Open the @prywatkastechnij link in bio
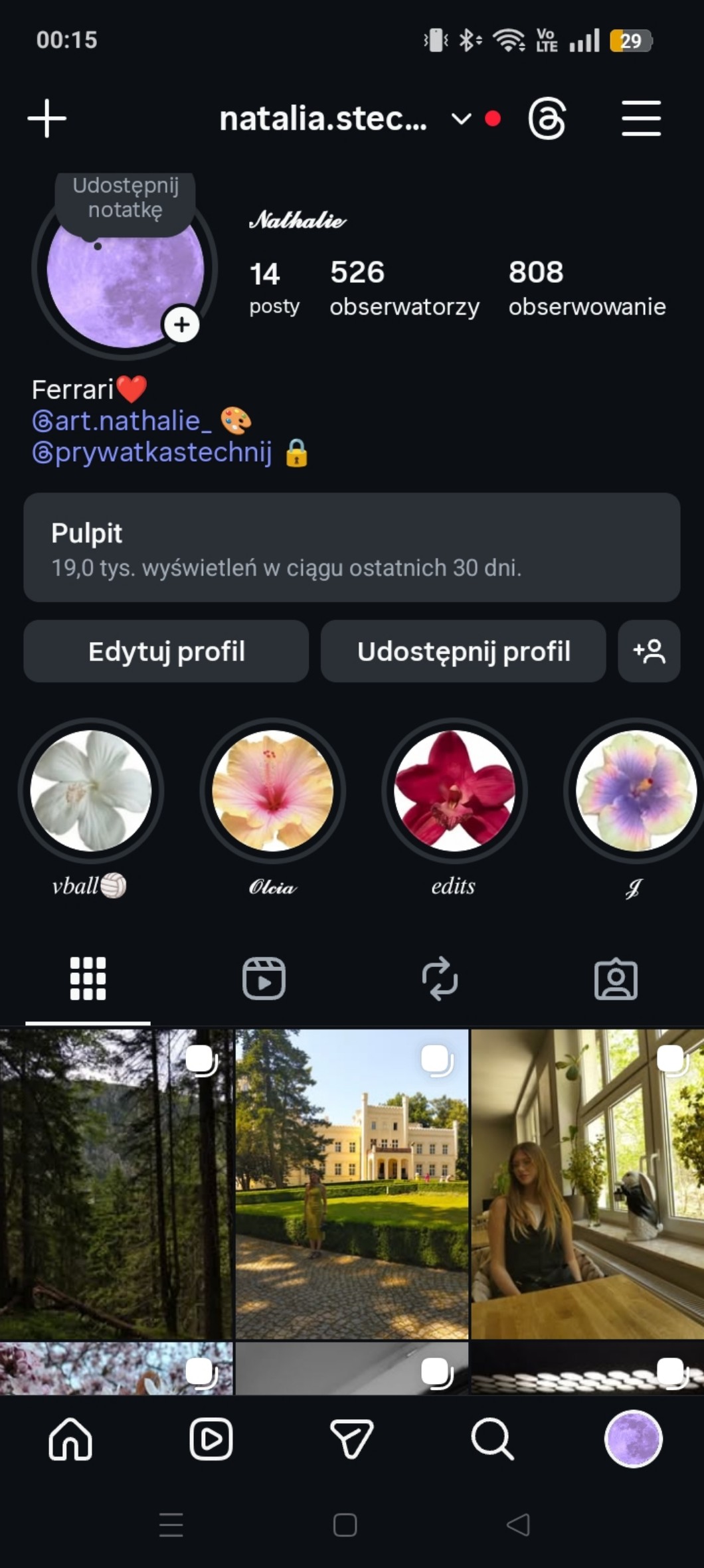Viewport: 704px width, 1568px height. tap(153, 452)
